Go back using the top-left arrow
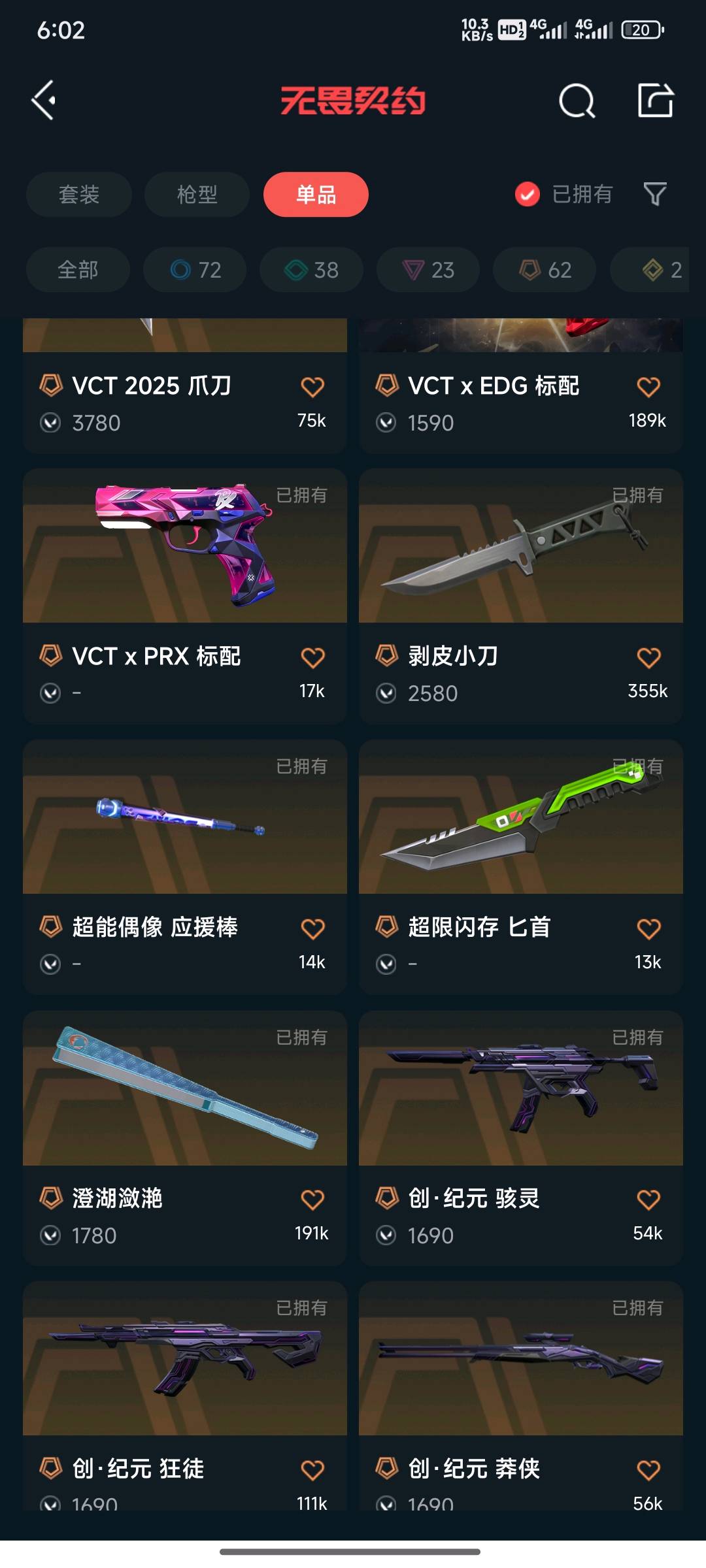 click(44, 101)
